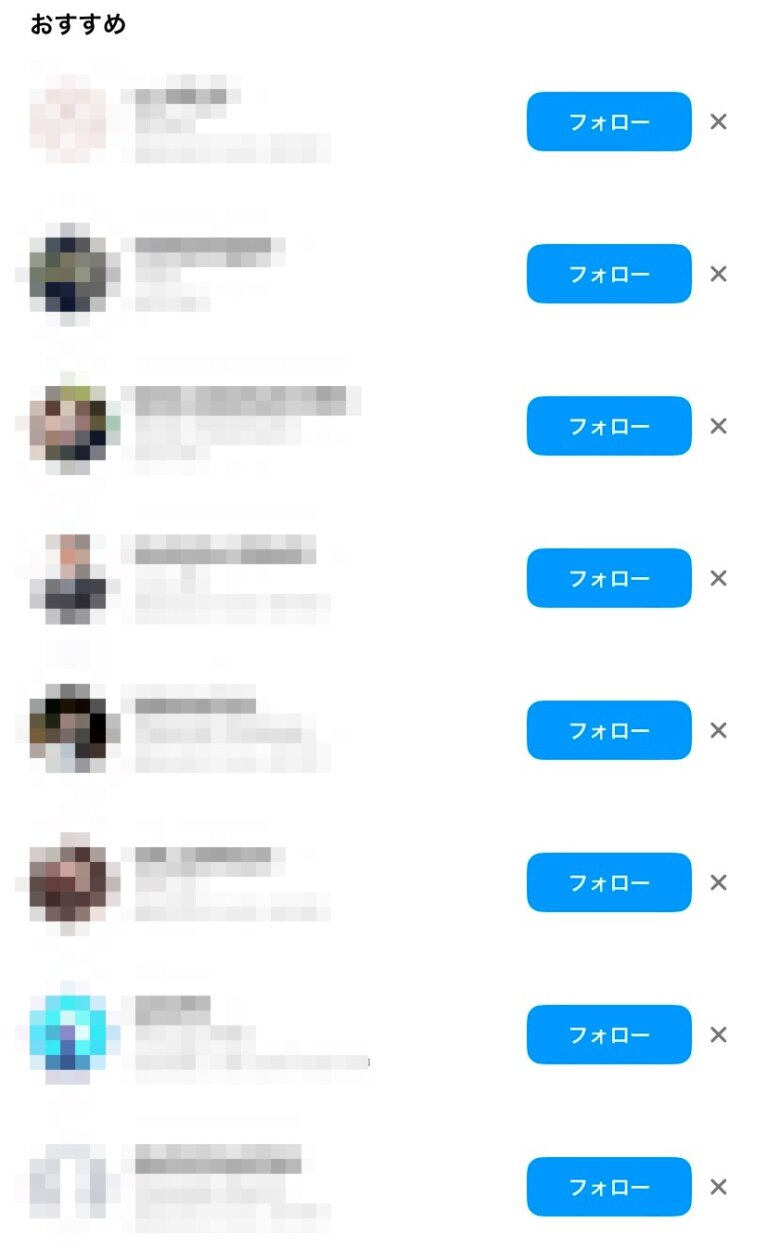Follow the first suggested account

(x=609, y=122)
